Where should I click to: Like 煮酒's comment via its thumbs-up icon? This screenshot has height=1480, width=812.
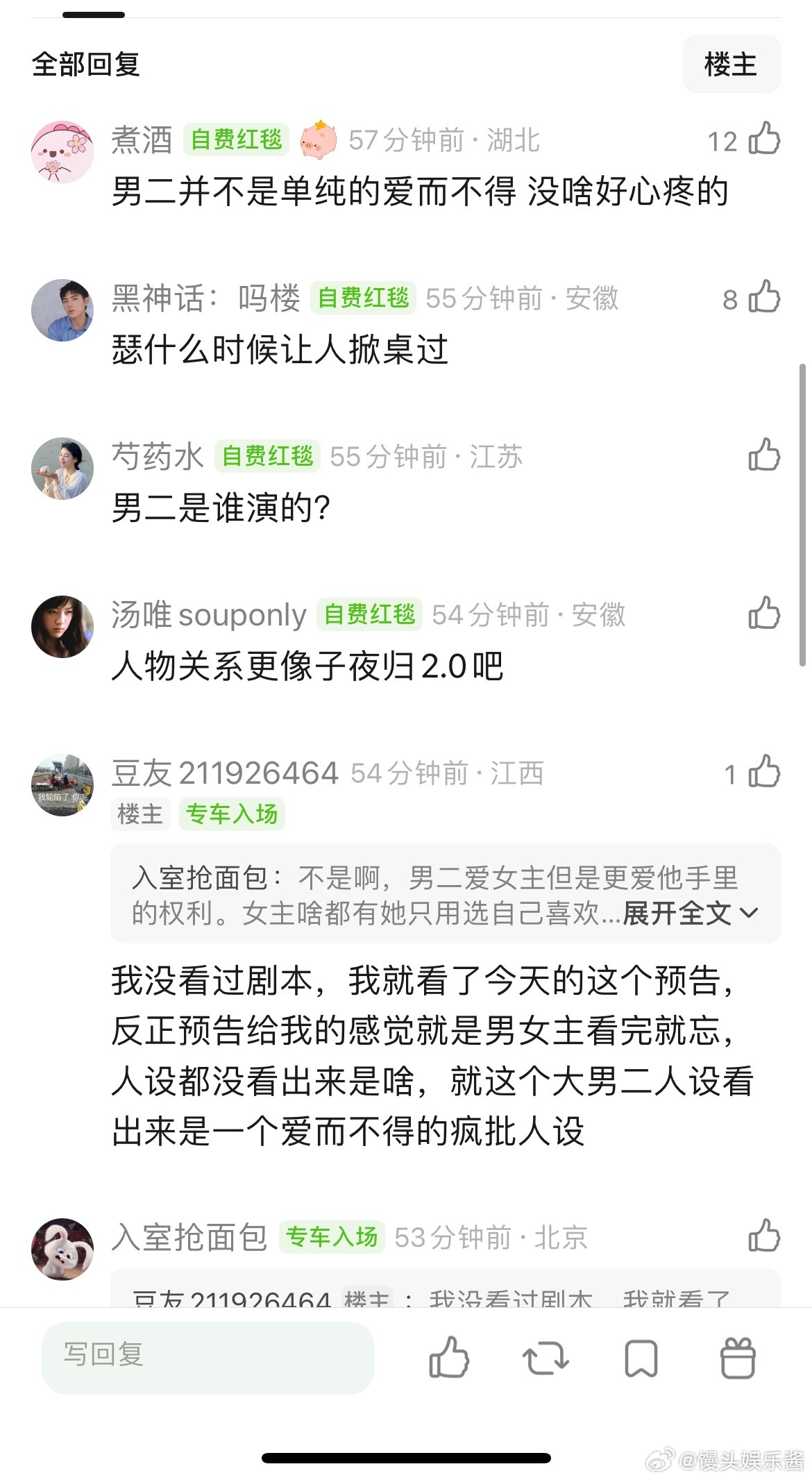(x=766, y=140)
